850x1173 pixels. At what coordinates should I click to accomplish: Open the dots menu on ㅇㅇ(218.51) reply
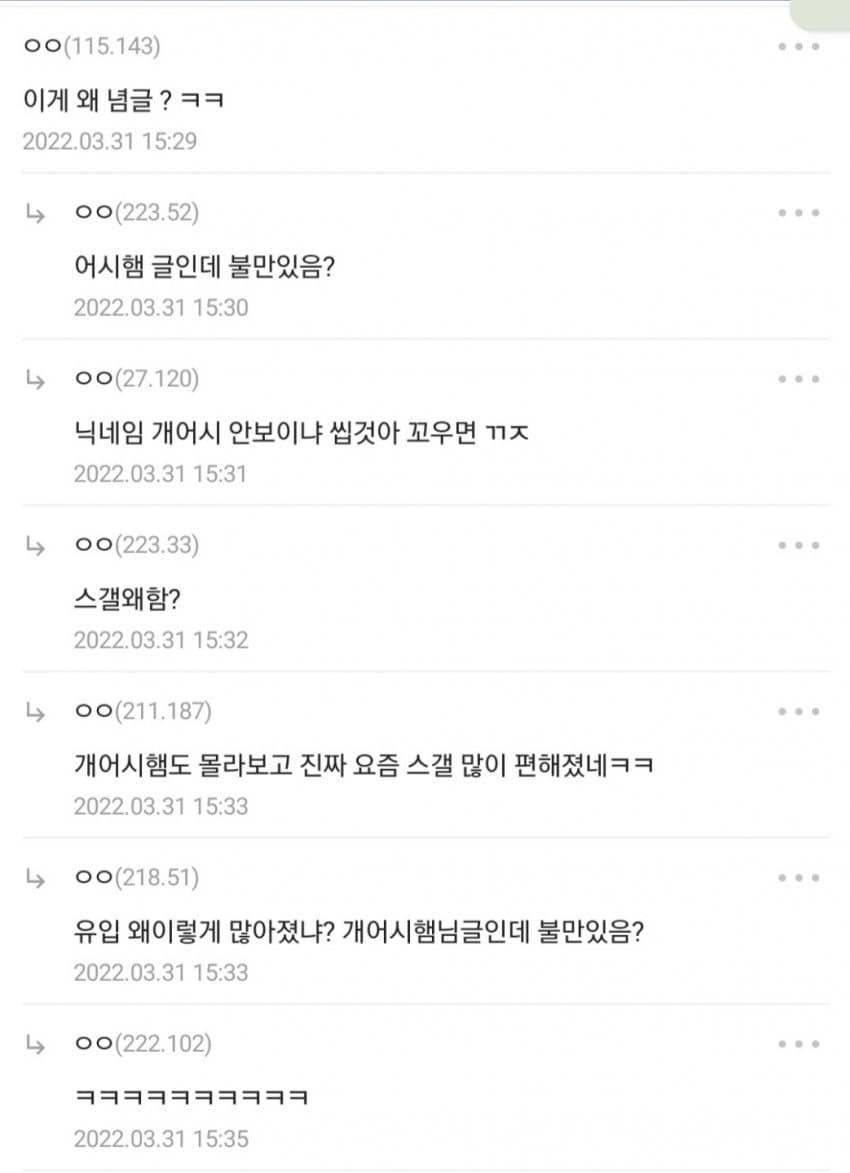click(799, 878)
